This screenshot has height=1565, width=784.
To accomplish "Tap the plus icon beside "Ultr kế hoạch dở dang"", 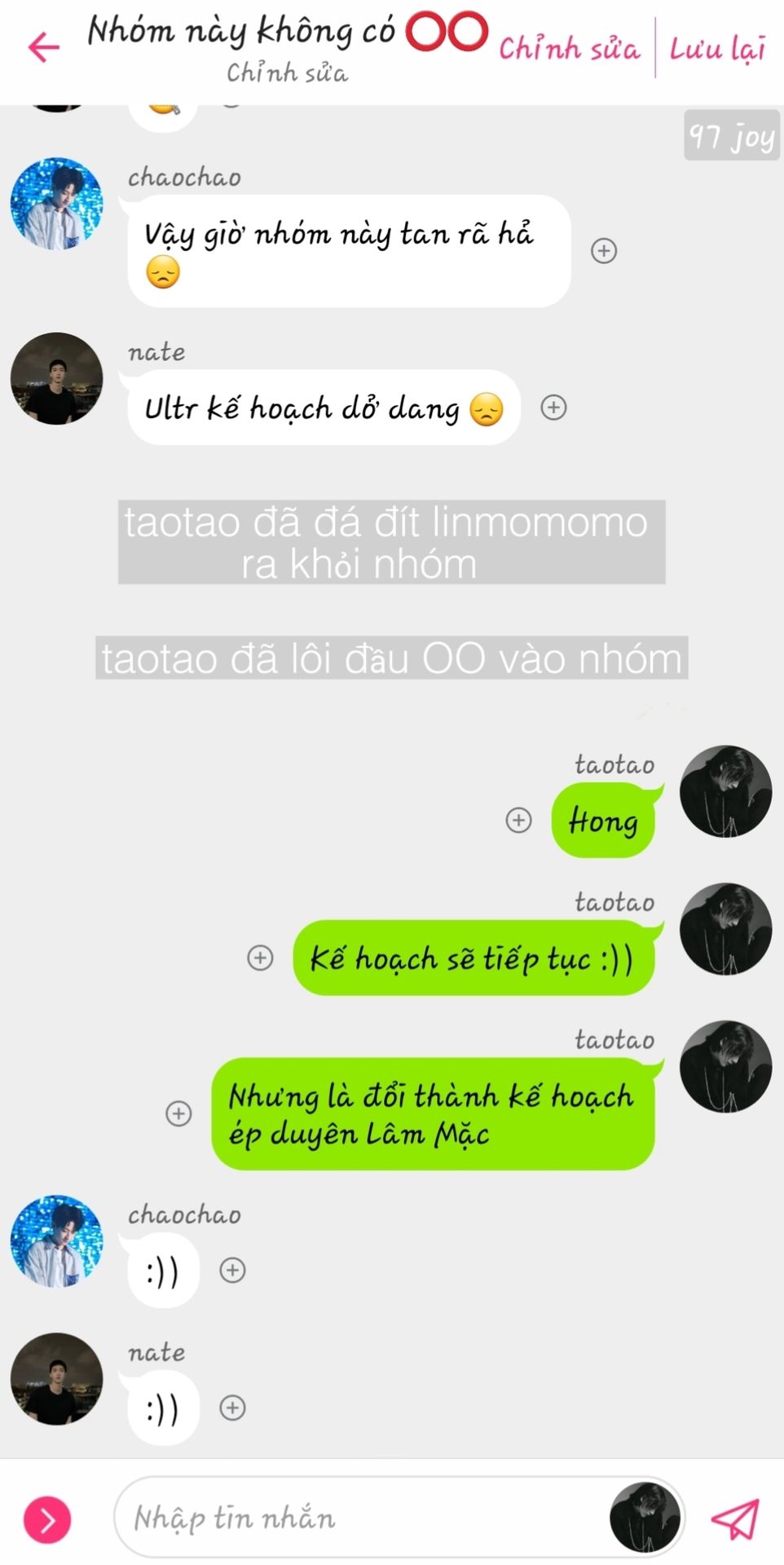I will (553, 407).
